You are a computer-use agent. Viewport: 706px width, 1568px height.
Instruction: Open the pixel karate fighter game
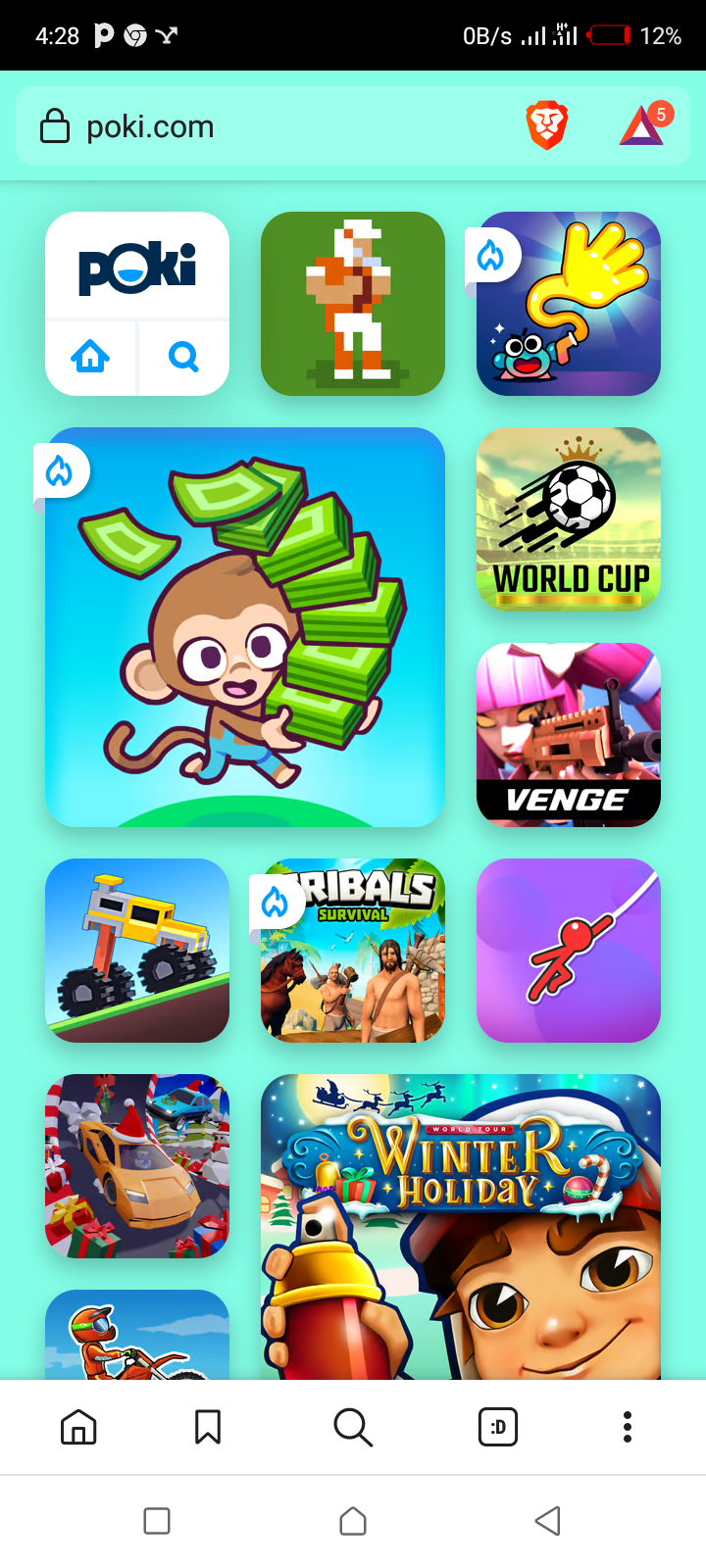click(x=353, y=304)
